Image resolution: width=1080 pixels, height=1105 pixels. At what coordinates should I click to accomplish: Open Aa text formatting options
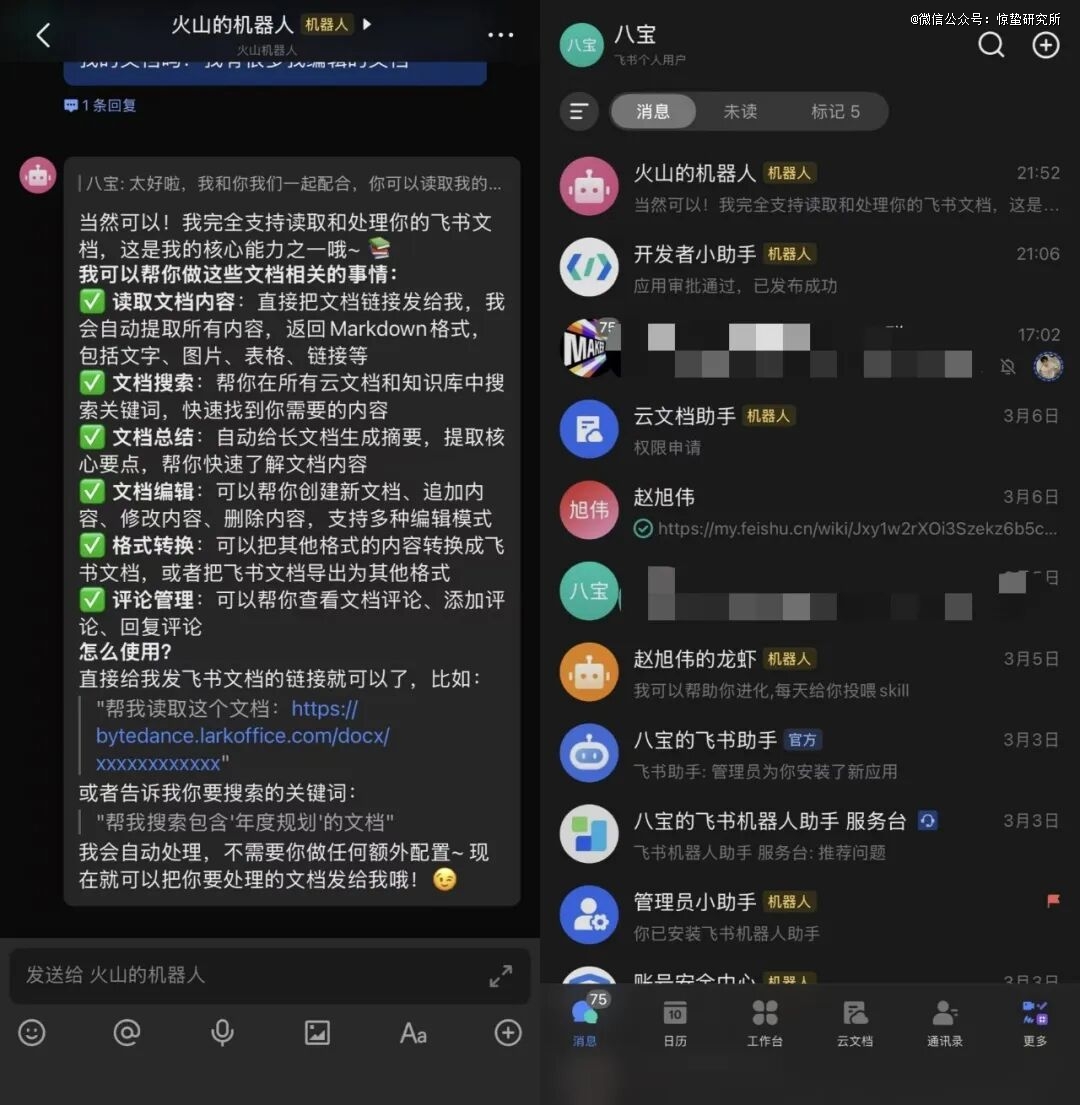tap(413, 1032)
